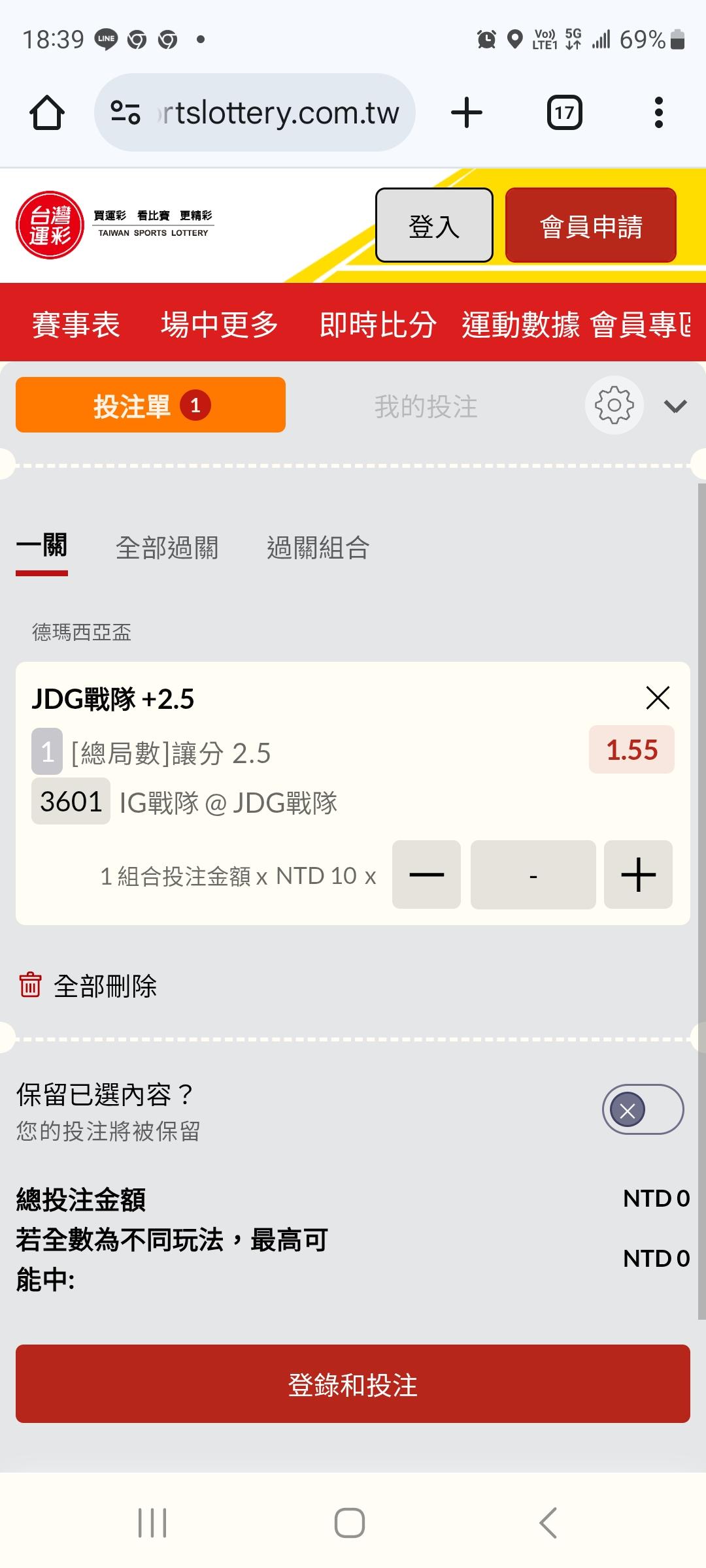The image size is (706, 1568).
Task: Collapse the bet slip panel chevron
Action: [x=675, y=406]
